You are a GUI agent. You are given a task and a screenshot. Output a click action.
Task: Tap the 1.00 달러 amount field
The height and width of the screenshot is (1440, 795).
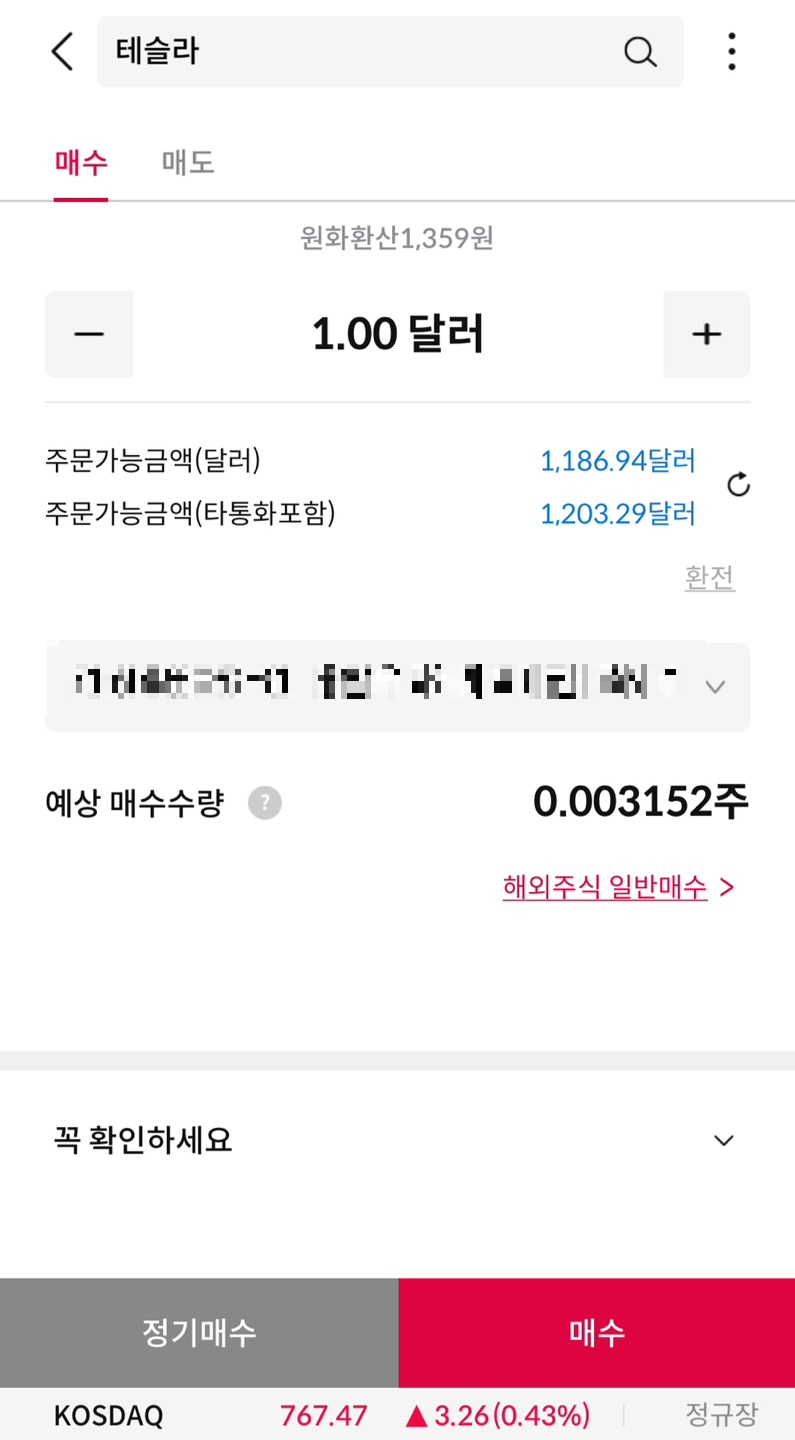pyautogui.click(x=397, y=334)
